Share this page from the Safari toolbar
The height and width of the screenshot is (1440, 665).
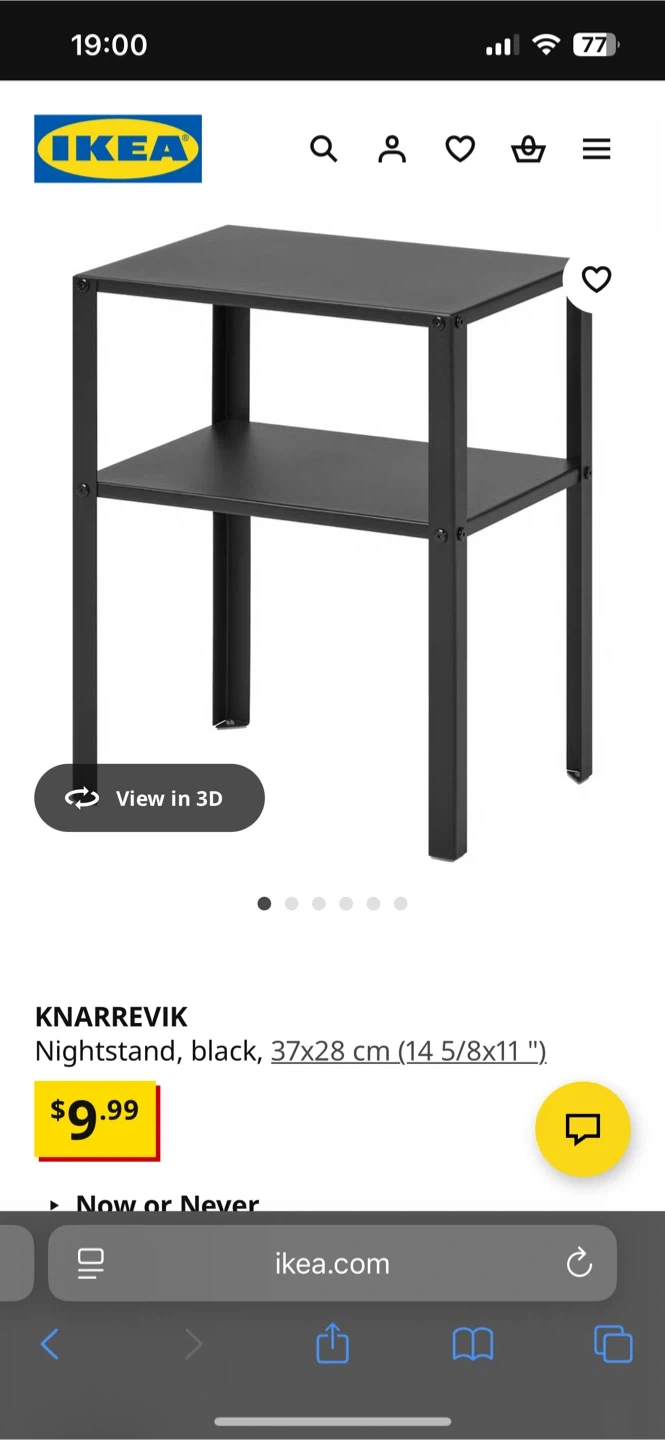pyautogui.click(x=332, y=1344)
